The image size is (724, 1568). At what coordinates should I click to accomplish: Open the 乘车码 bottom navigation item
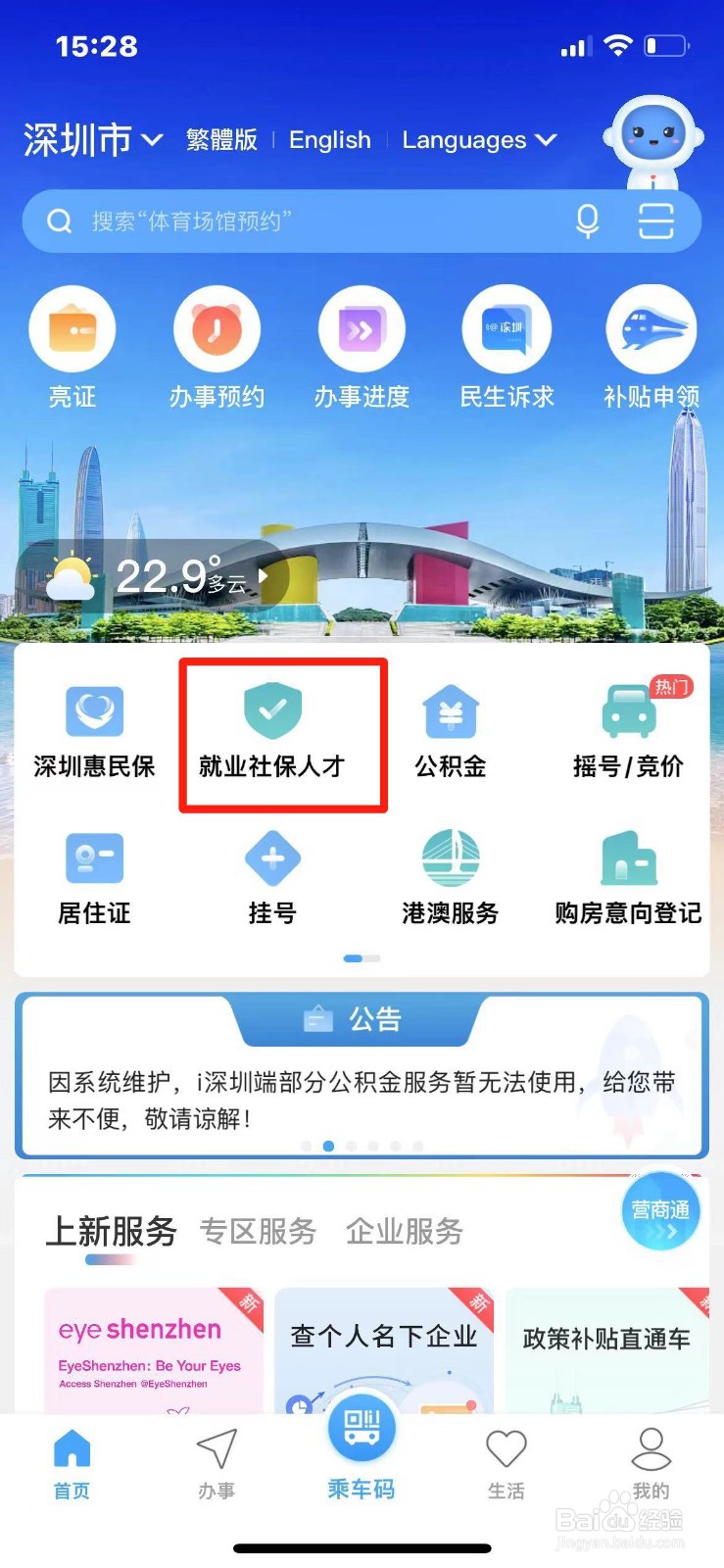coord(362,1460)
